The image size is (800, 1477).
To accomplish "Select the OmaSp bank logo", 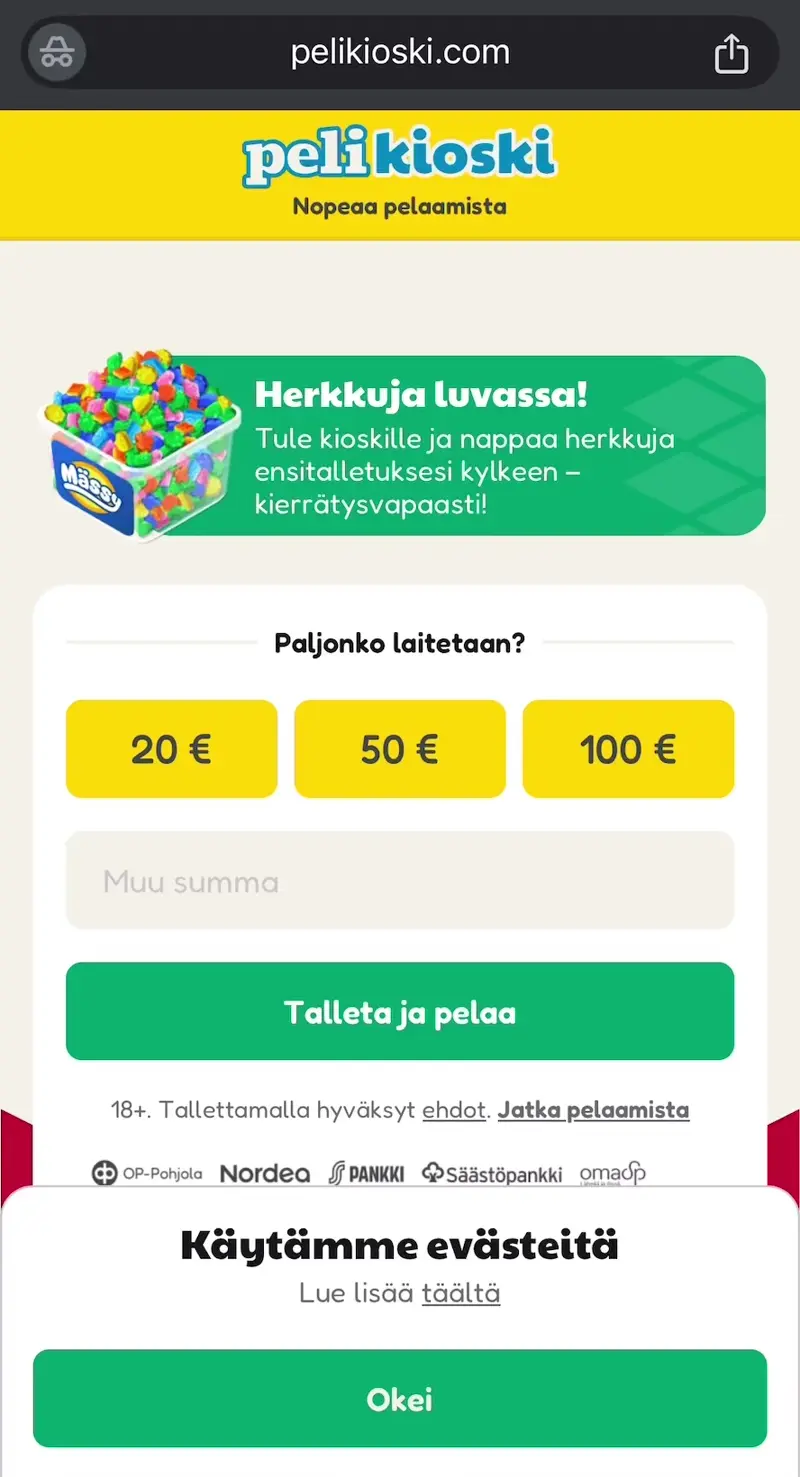I will coord(613,1173).
